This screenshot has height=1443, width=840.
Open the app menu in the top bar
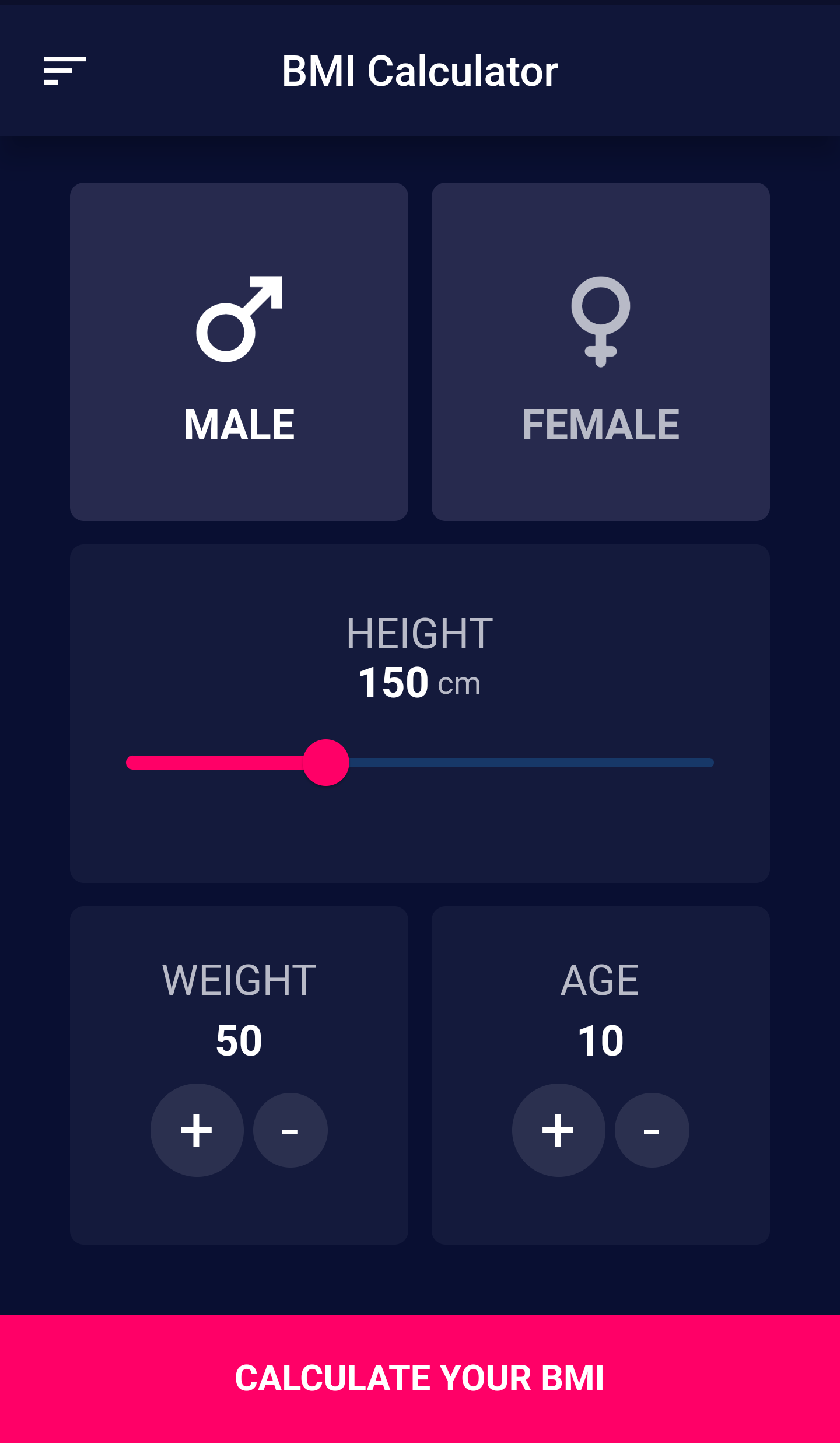[64, 70]
